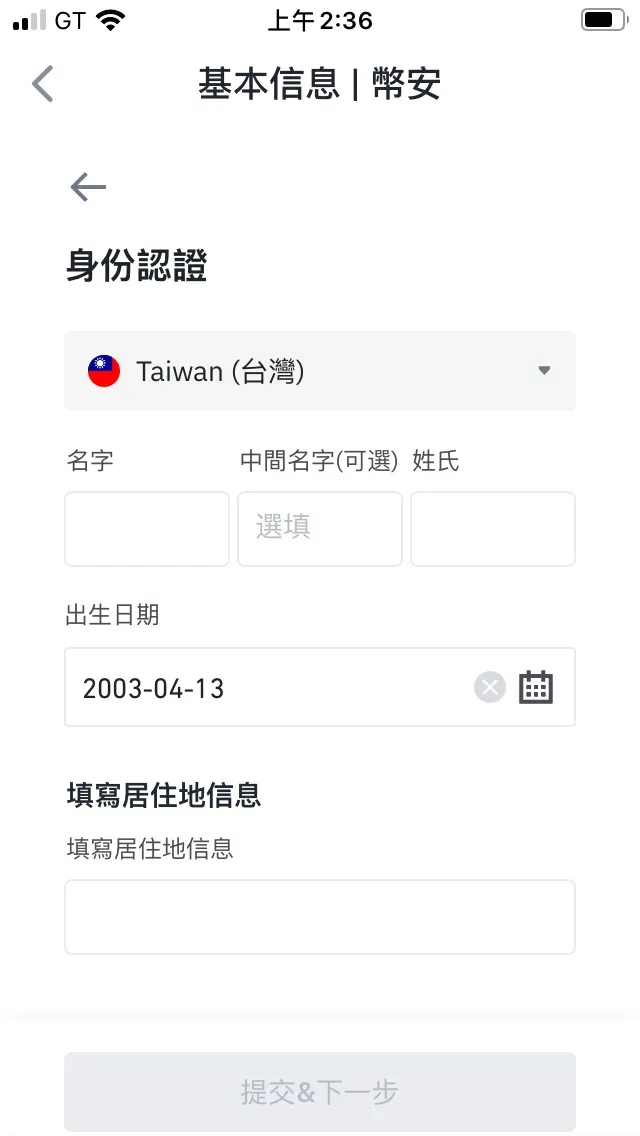Tap the back chevron in the title bar

pyautogui.click(x=42, y=85)
